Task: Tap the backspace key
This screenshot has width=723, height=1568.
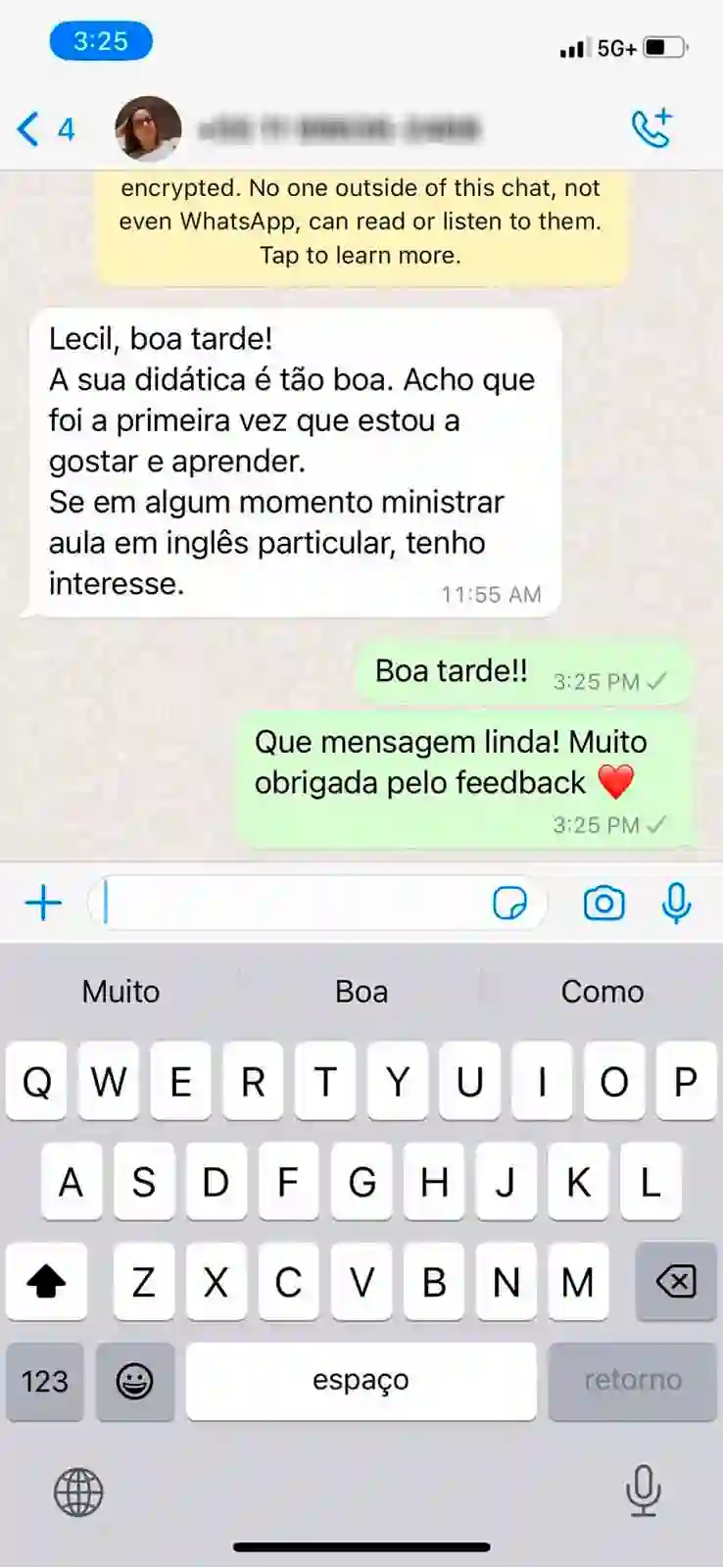Action: point(676,1281)
